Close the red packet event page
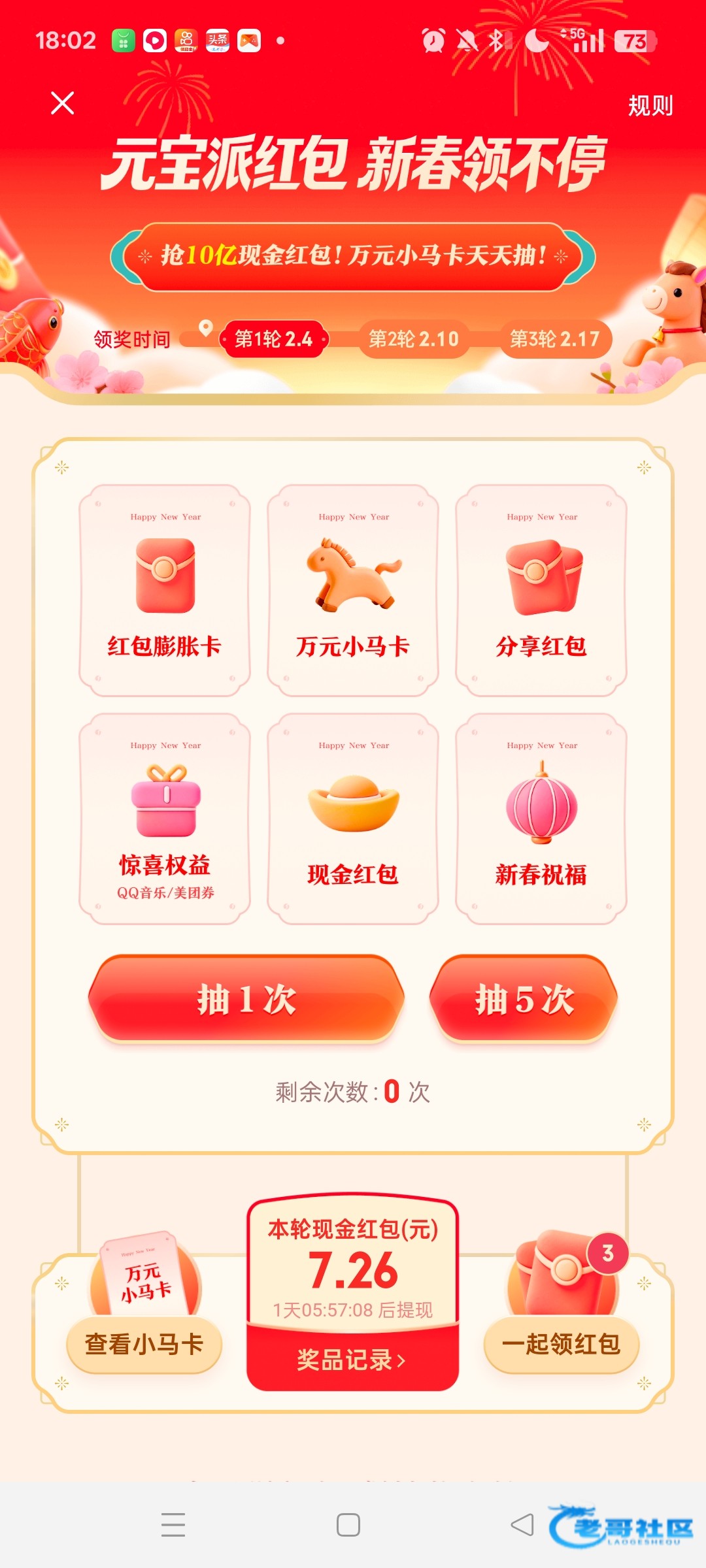The width and height of the screenshot is (706, 1568). pos(63,103)
